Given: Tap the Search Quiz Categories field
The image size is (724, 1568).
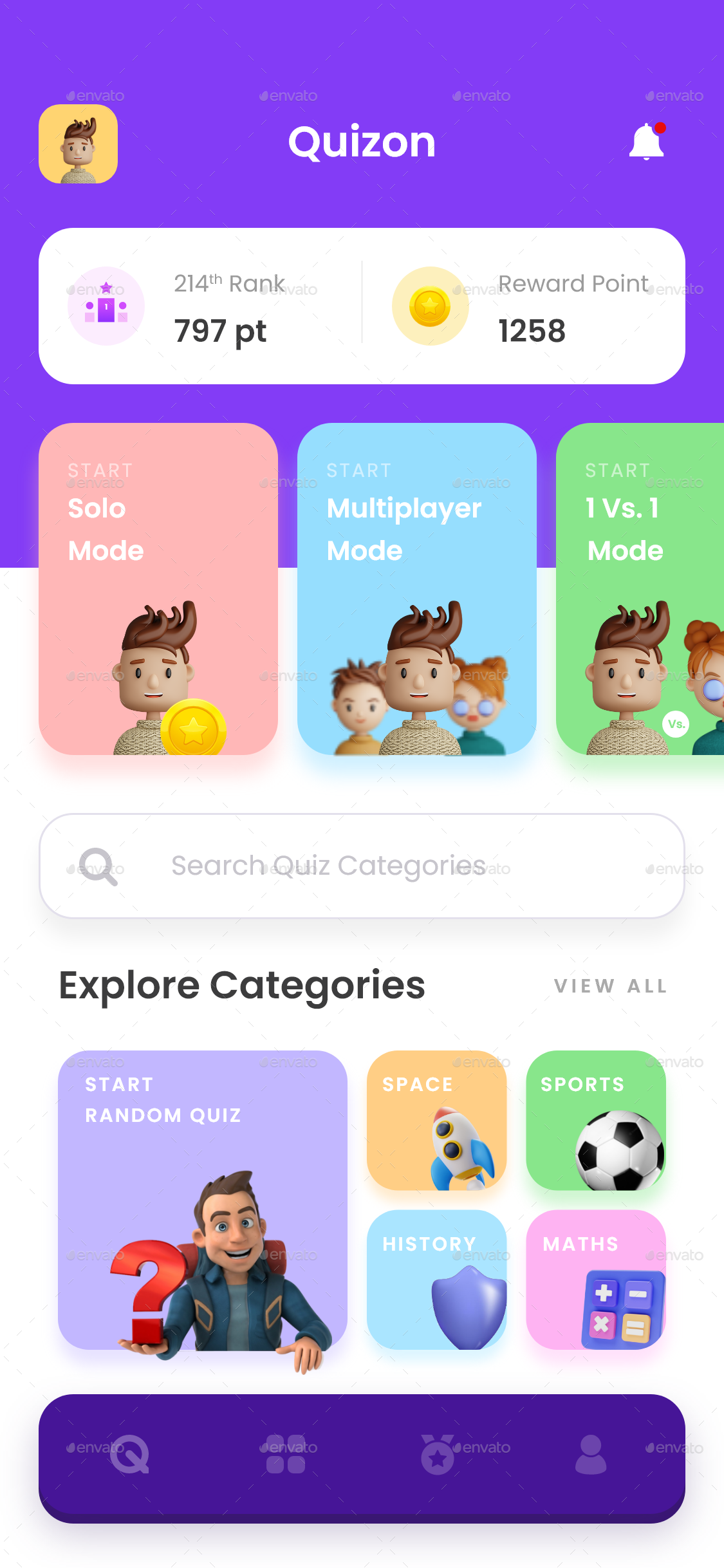Looking at the screenshot, I should point(362,866).
